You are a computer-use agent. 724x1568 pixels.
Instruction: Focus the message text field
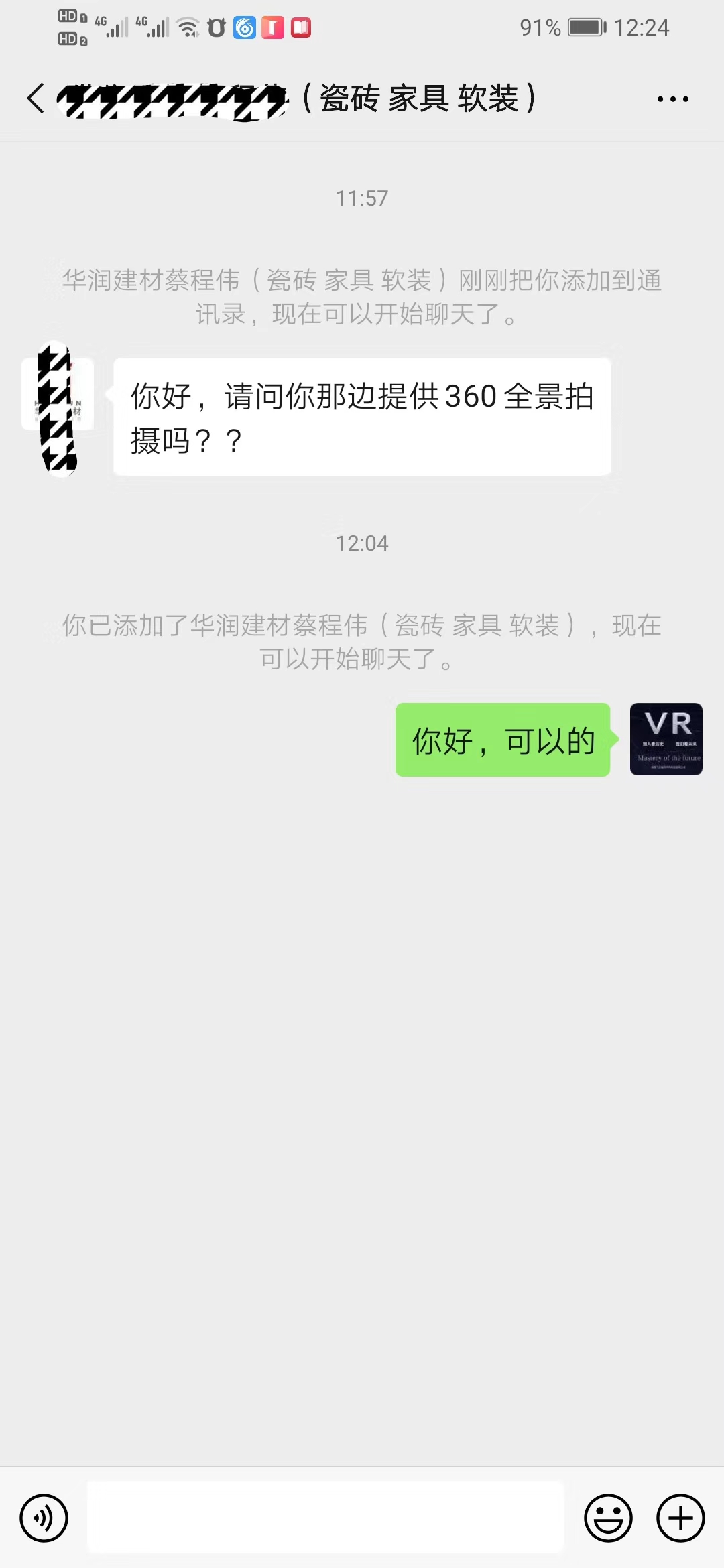click(325, 1518)
